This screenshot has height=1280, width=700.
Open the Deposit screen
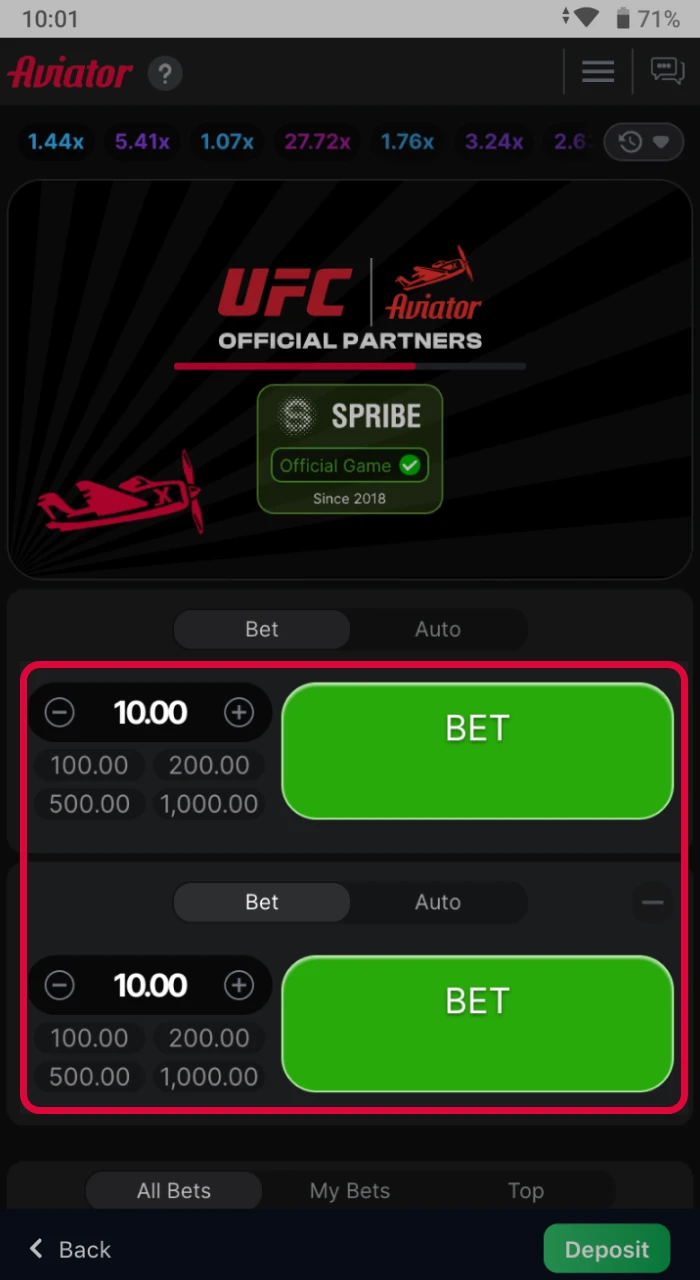click(x=606, y=1249)
